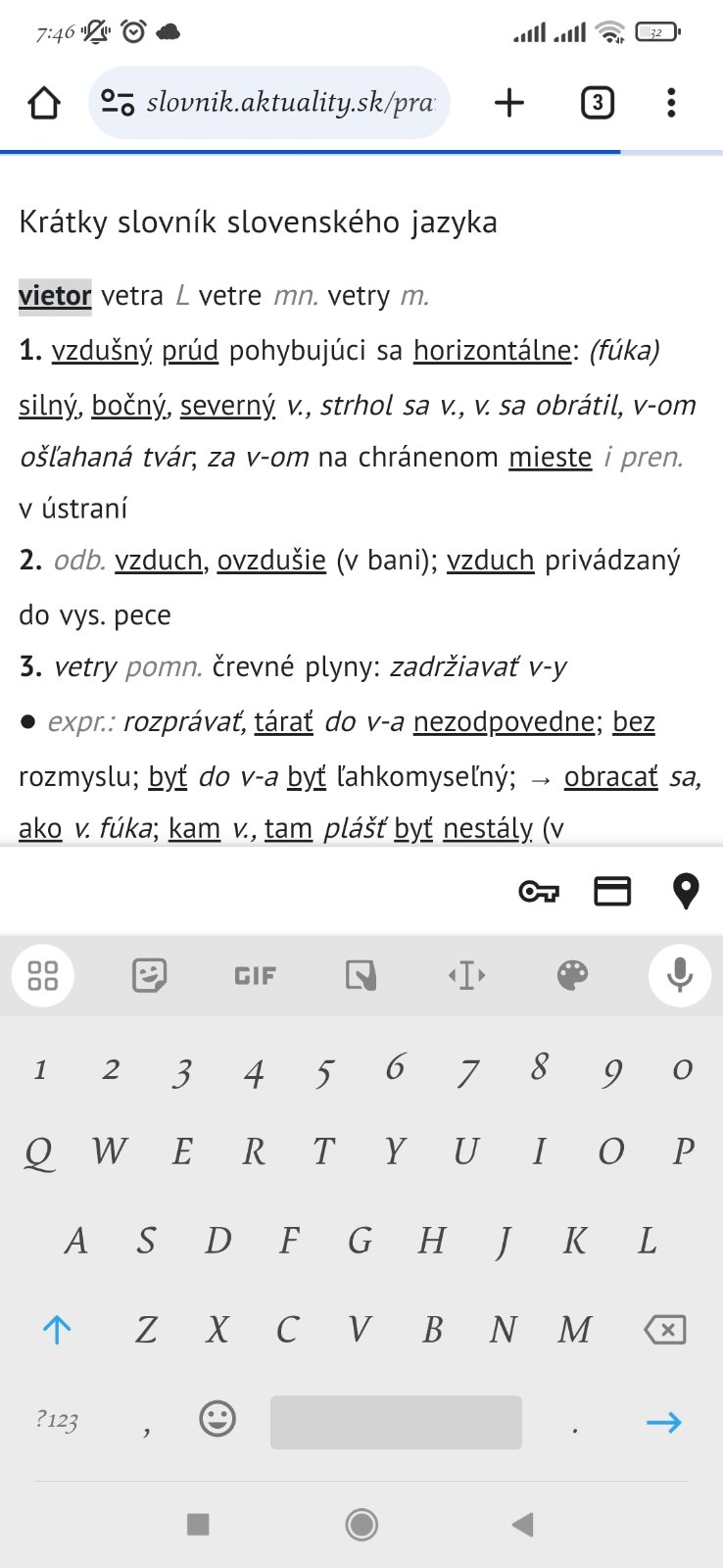Tap the backspace key
This screenshot has height=1568, width=723.
665,1330
